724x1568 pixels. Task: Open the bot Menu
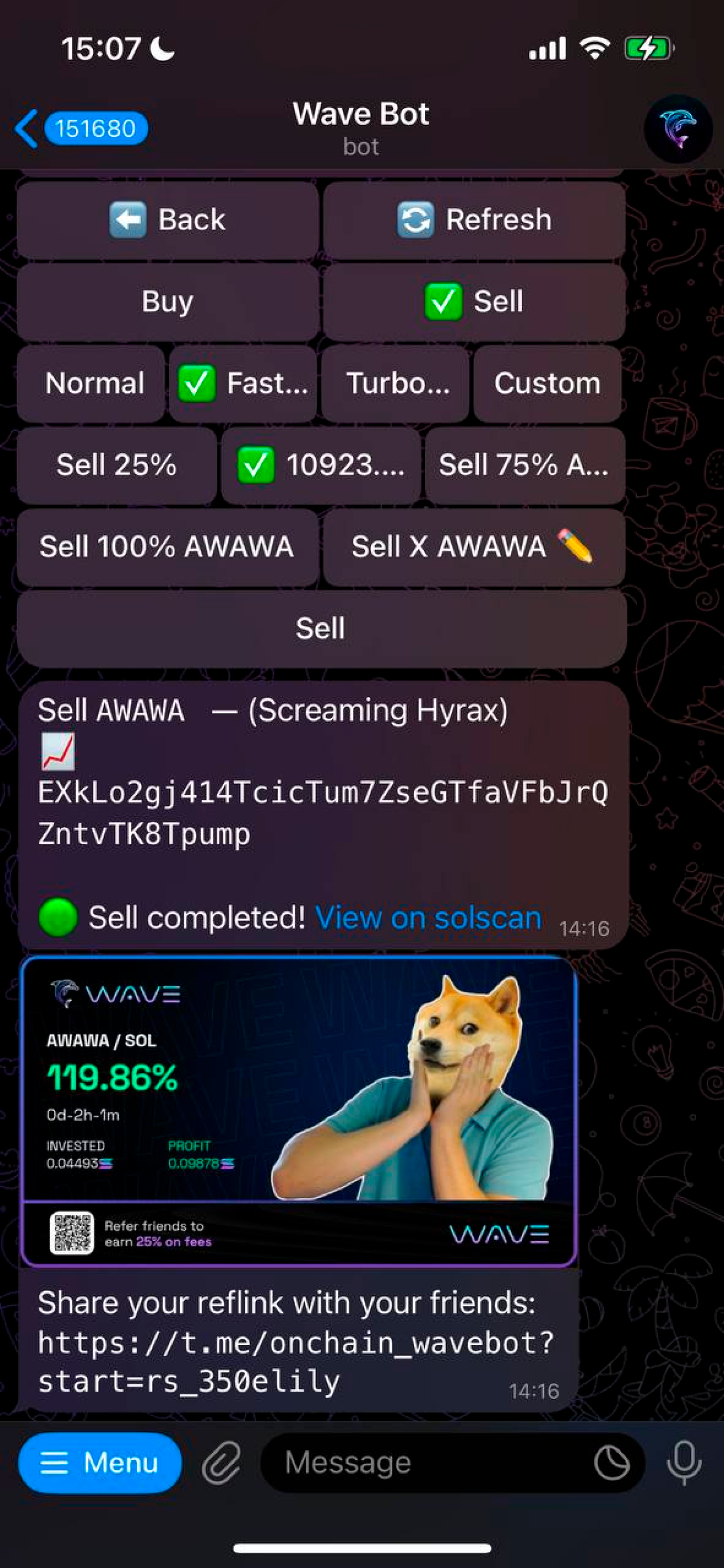[x=100, y=1462]
